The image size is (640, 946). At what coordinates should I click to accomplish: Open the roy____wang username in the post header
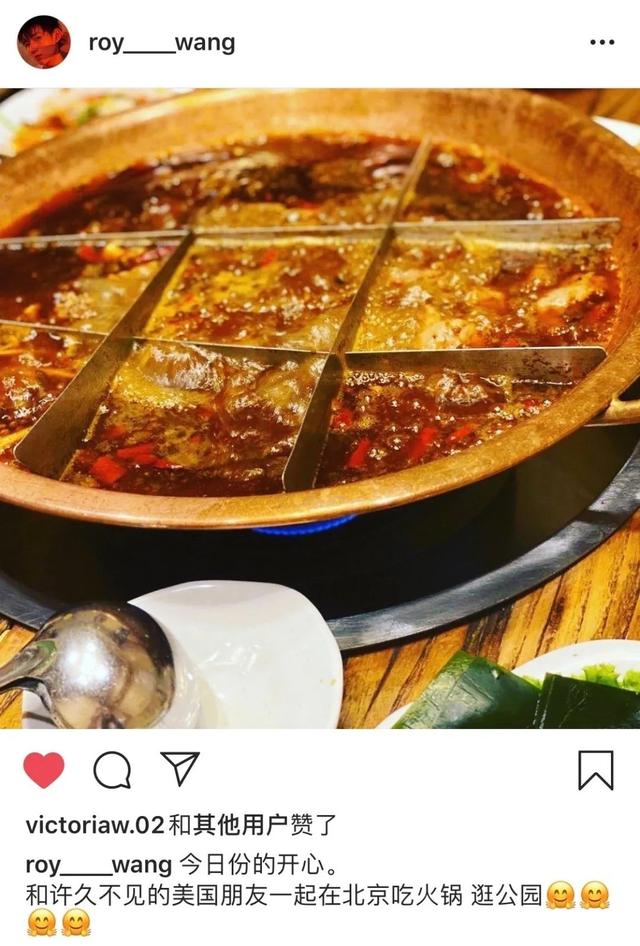pos(161,43)
